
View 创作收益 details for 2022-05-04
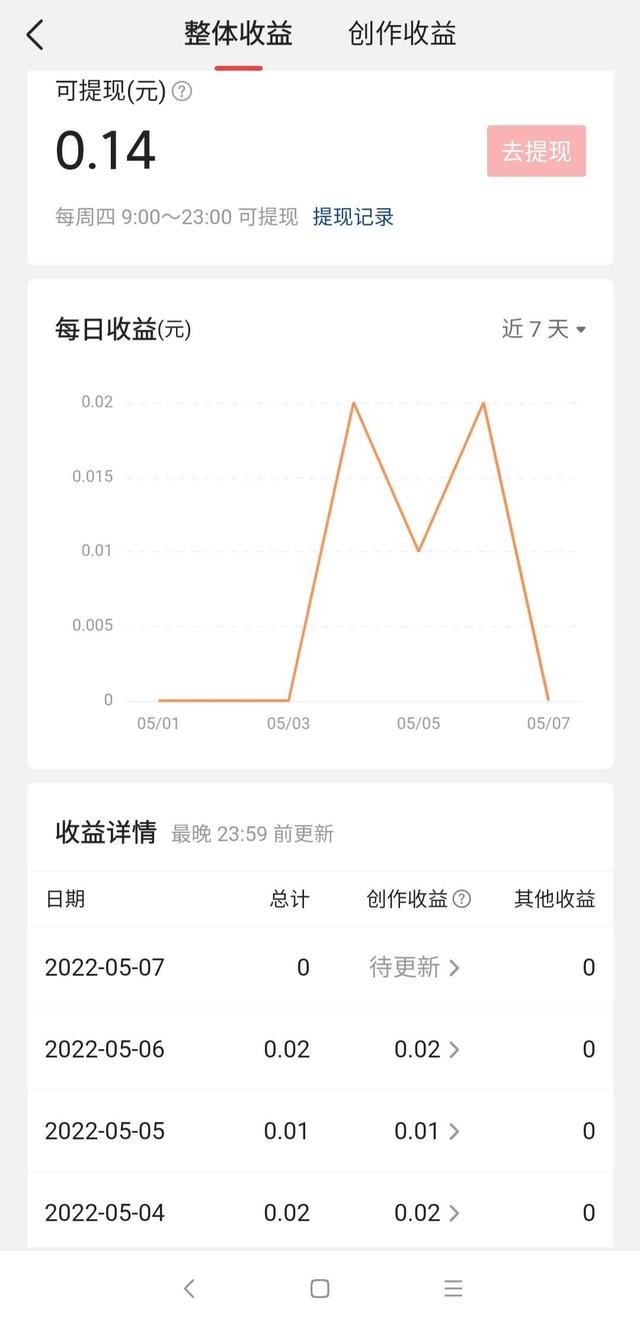point(427,1213)
